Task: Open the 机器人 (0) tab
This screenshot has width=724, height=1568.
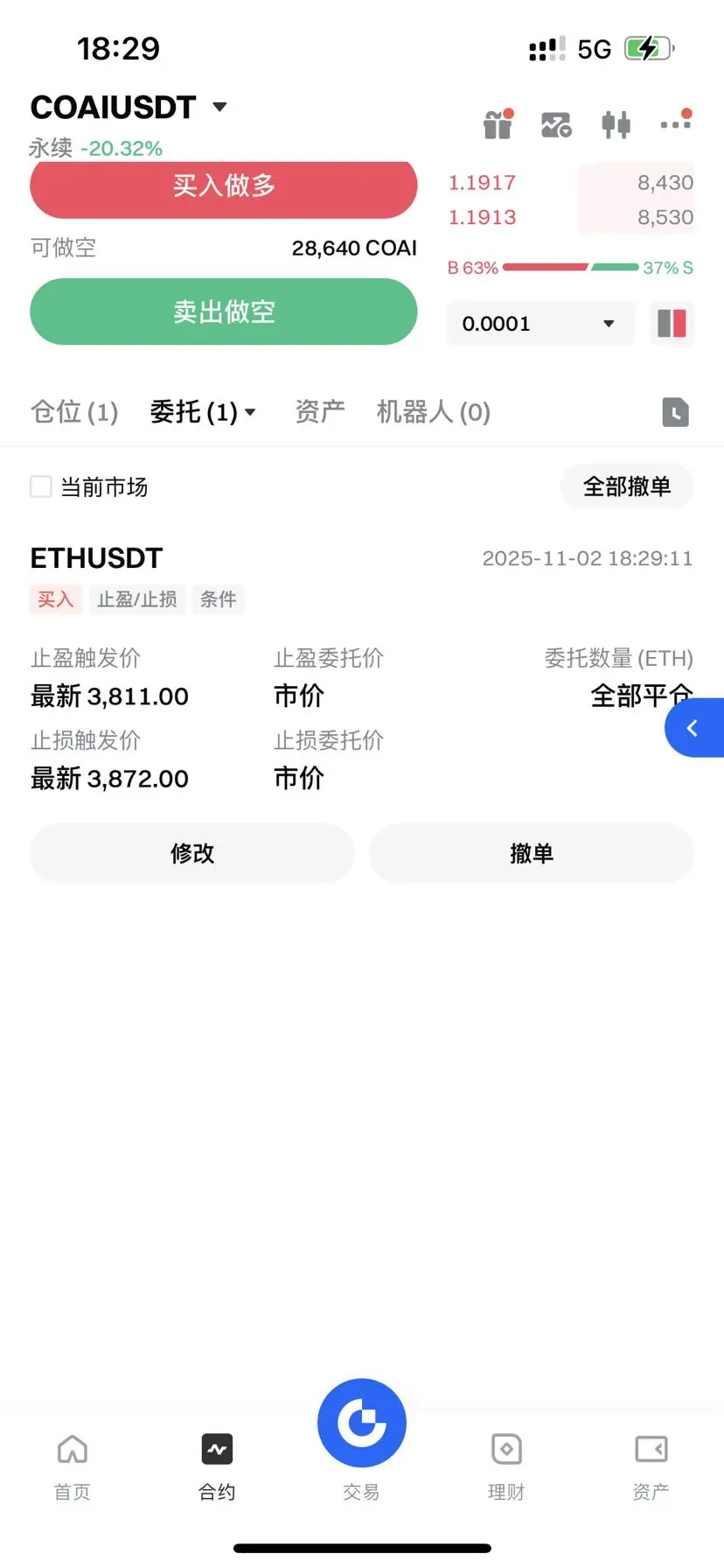Action: coord(433,411)
